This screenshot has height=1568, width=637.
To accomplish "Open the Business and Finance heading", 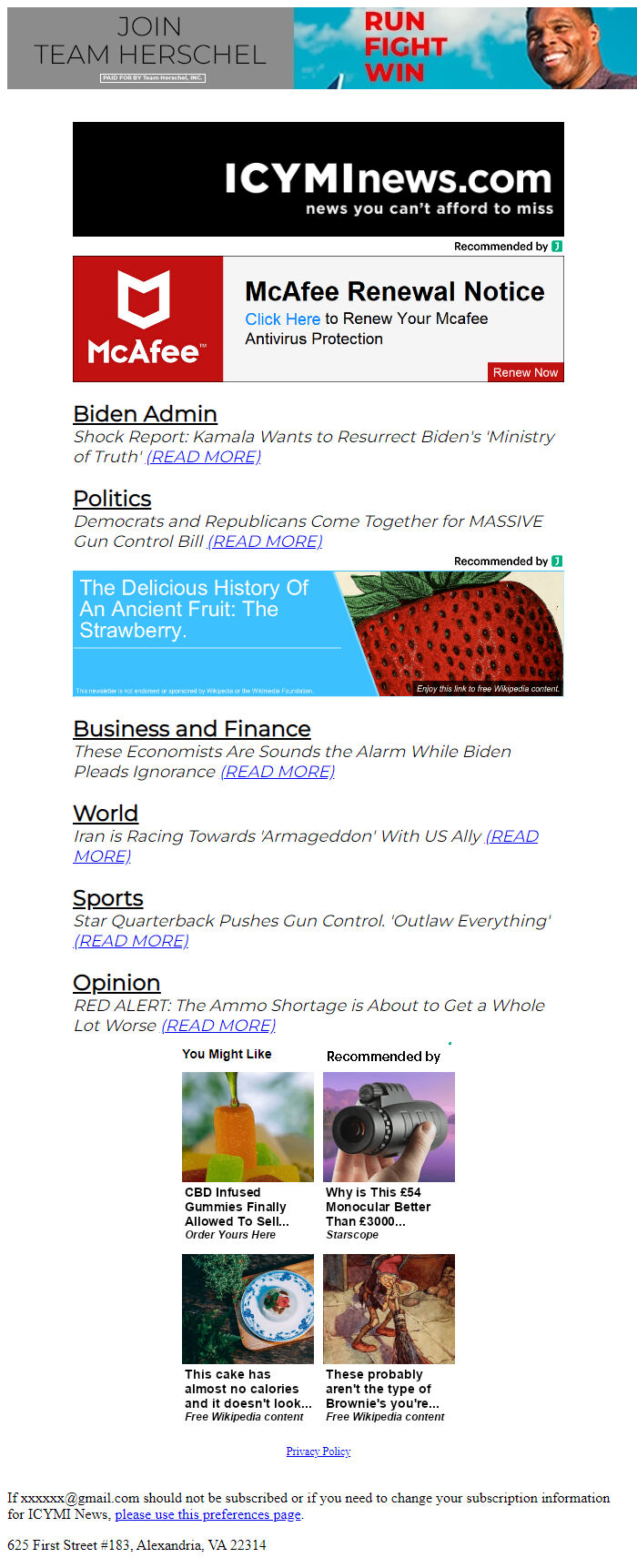I will point(192,729).
